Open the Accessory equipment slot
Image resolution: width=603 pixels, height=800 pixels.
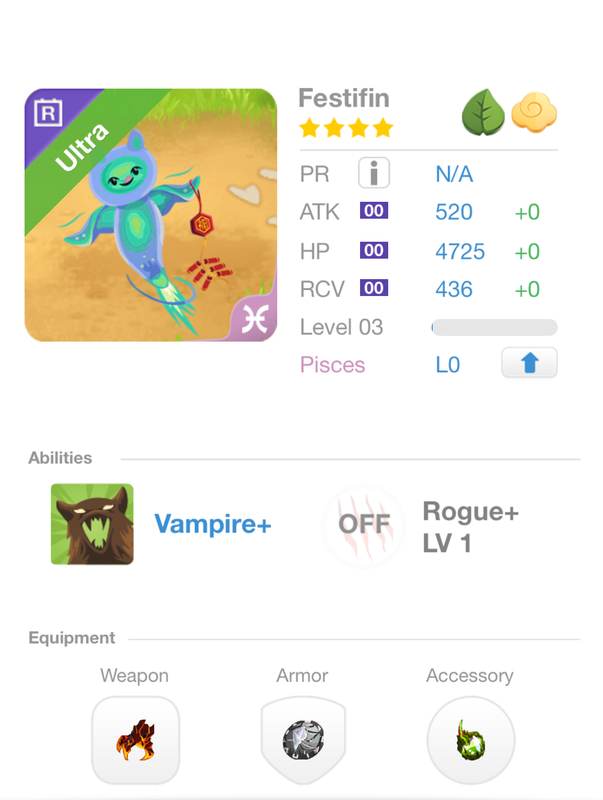pos(470,741)
